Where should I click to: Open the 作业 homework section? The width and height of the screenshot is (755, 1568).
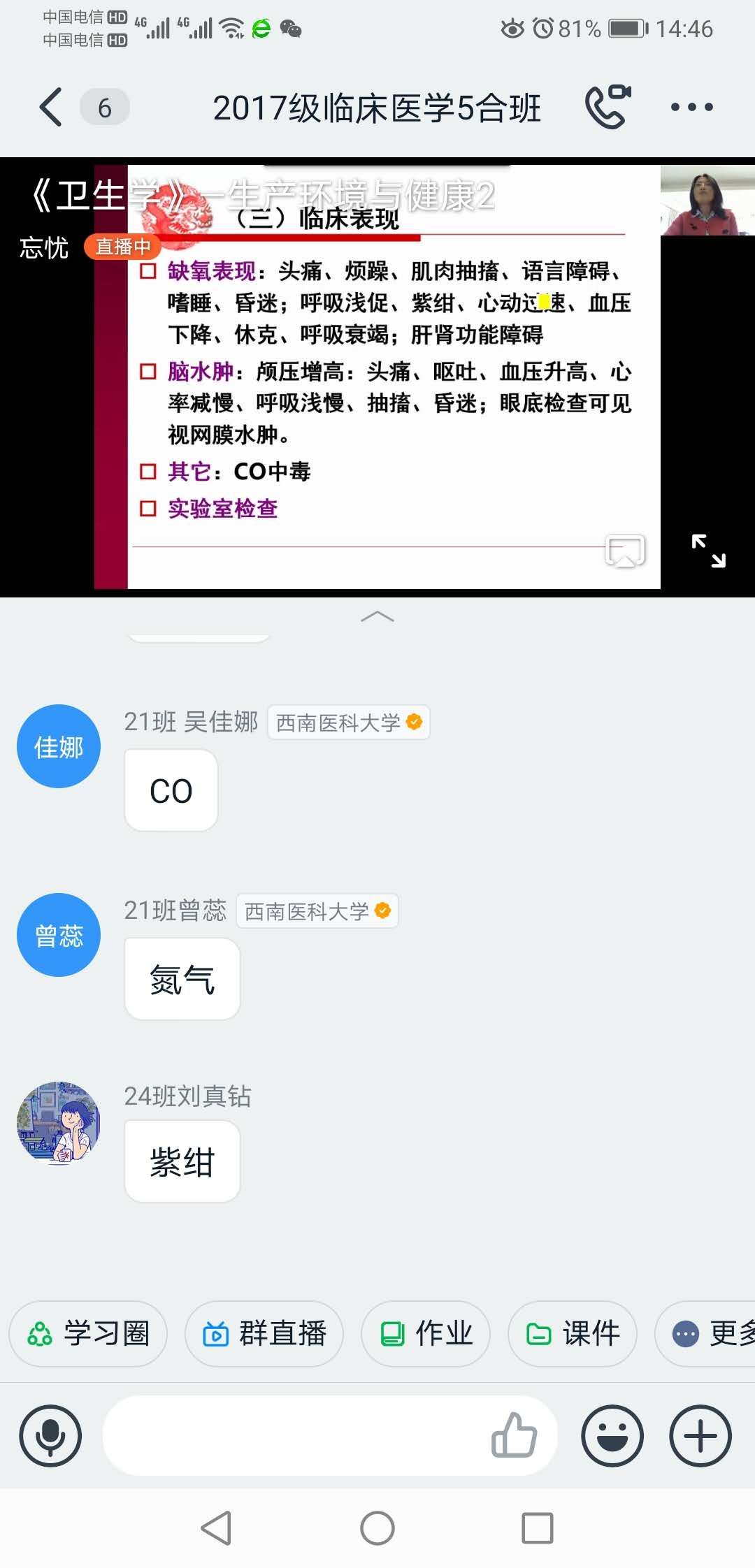(425, 1333)
